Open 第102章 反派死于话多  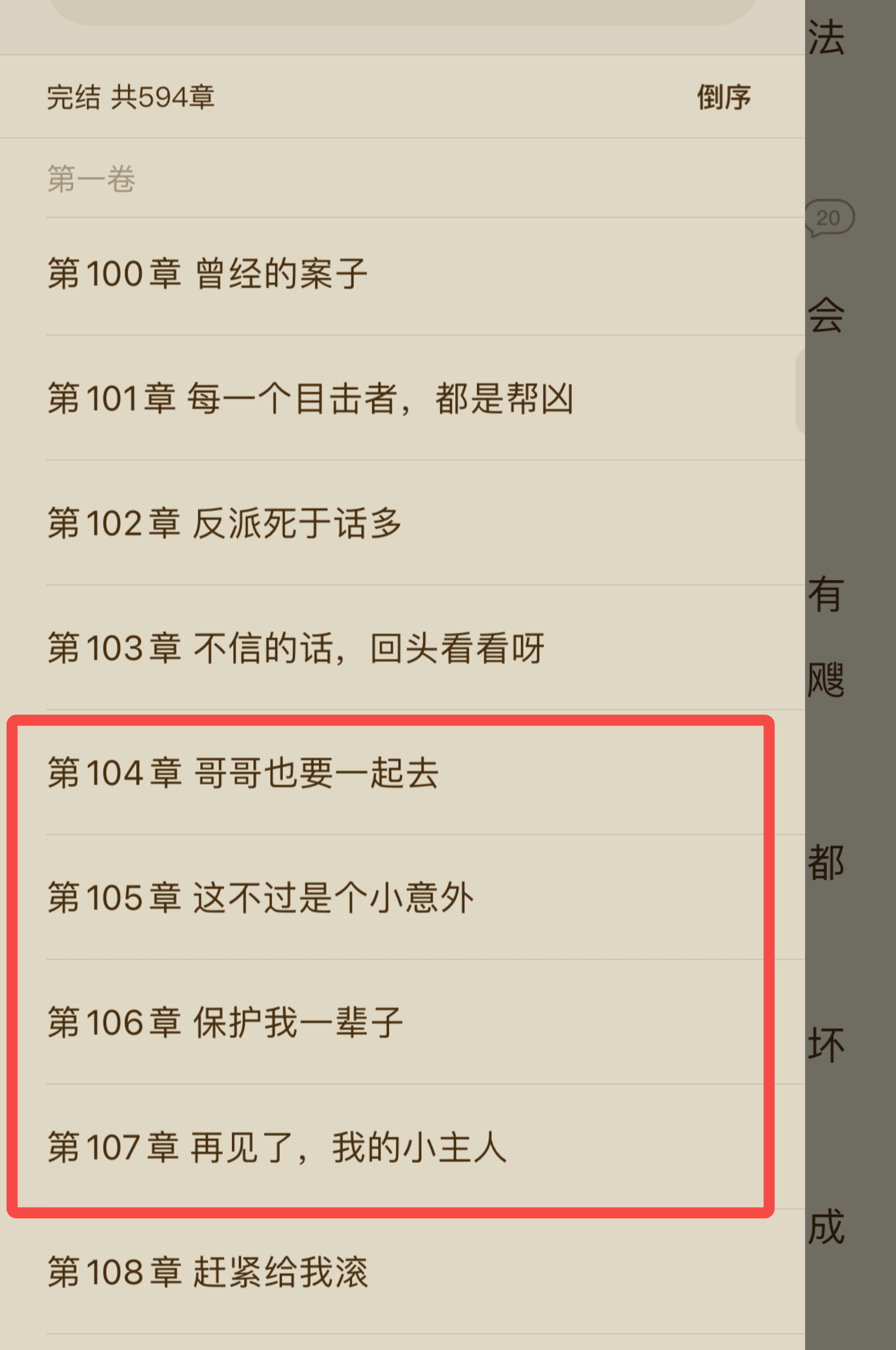224,523
